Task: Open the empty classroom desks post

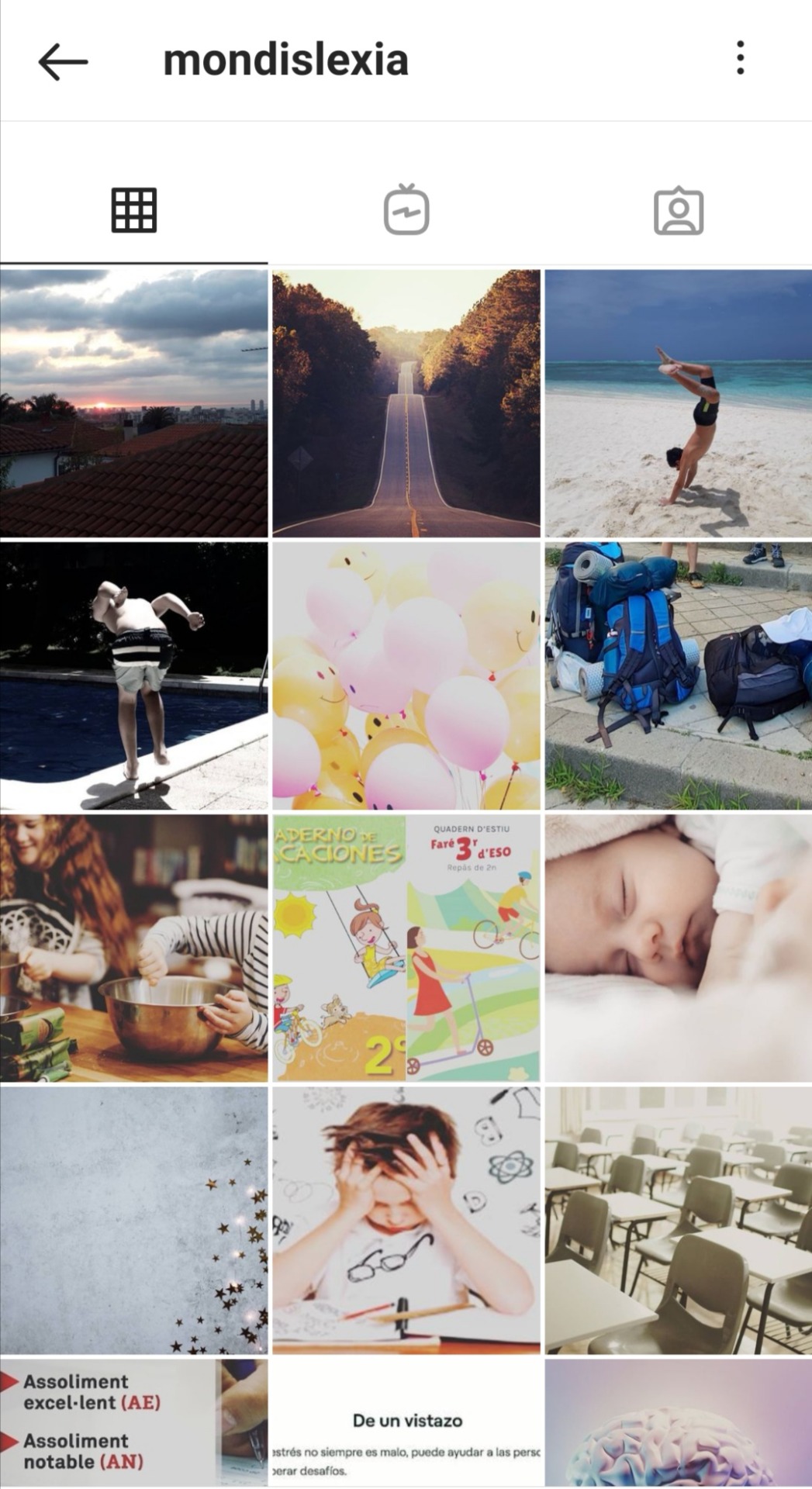Action: (679, 1220)
